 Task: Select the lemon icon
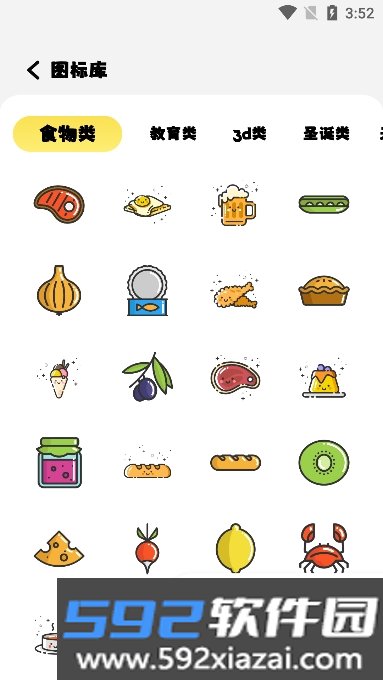click(236, 549)
